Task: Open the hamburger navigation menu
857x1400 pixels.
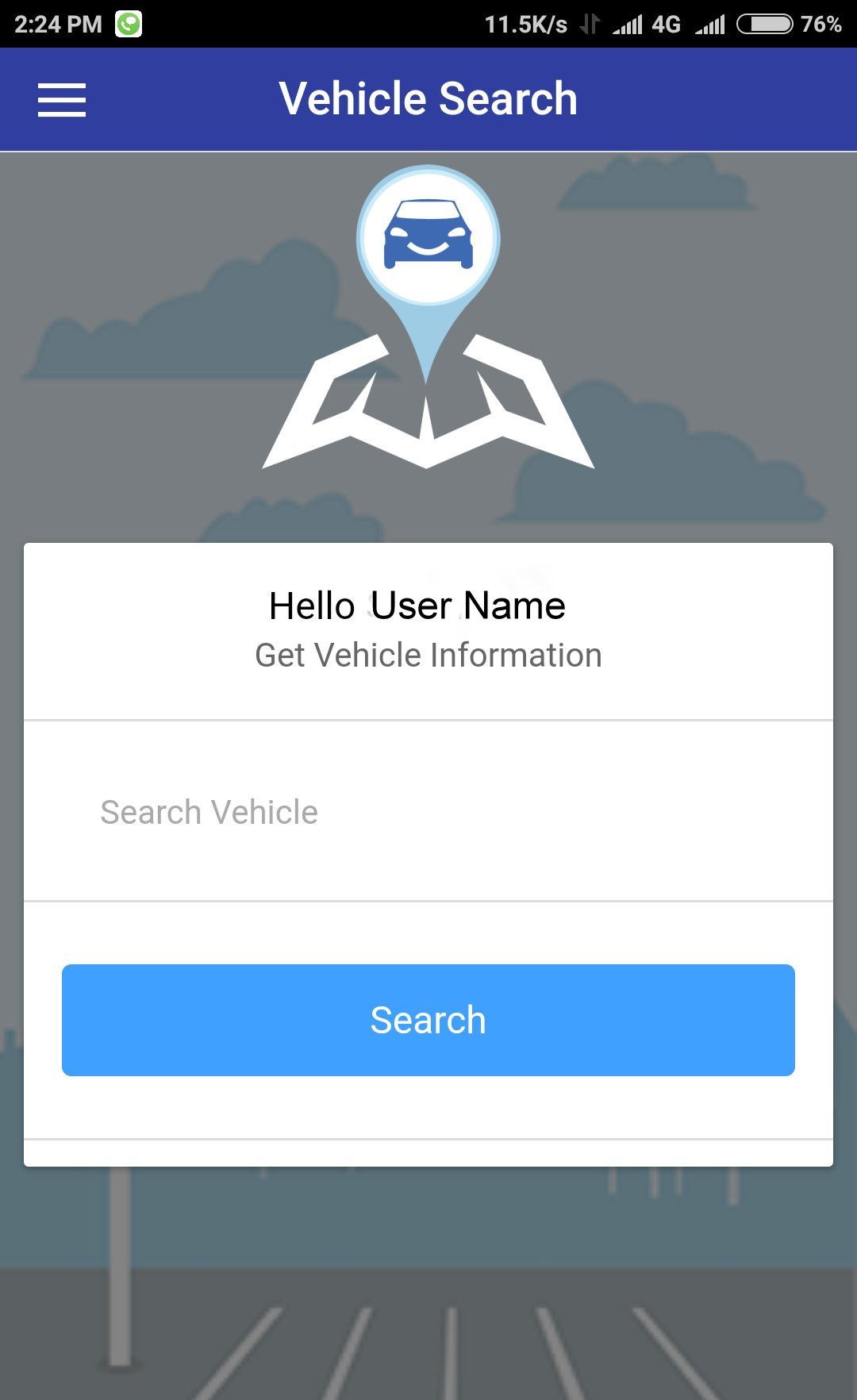Action: (x=62, y=100)
